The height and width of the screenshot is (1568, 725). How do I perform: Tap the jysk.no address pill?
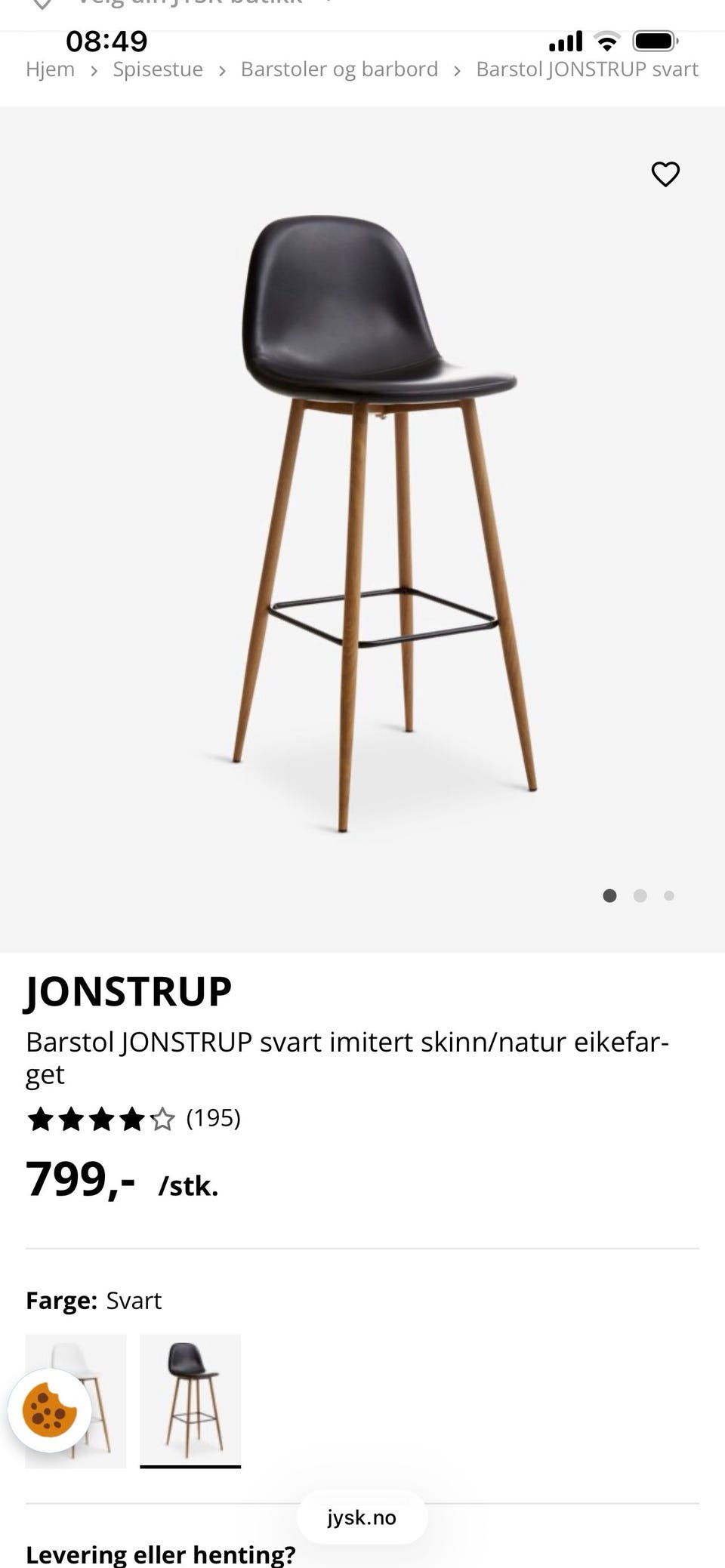coord(362,1517)
